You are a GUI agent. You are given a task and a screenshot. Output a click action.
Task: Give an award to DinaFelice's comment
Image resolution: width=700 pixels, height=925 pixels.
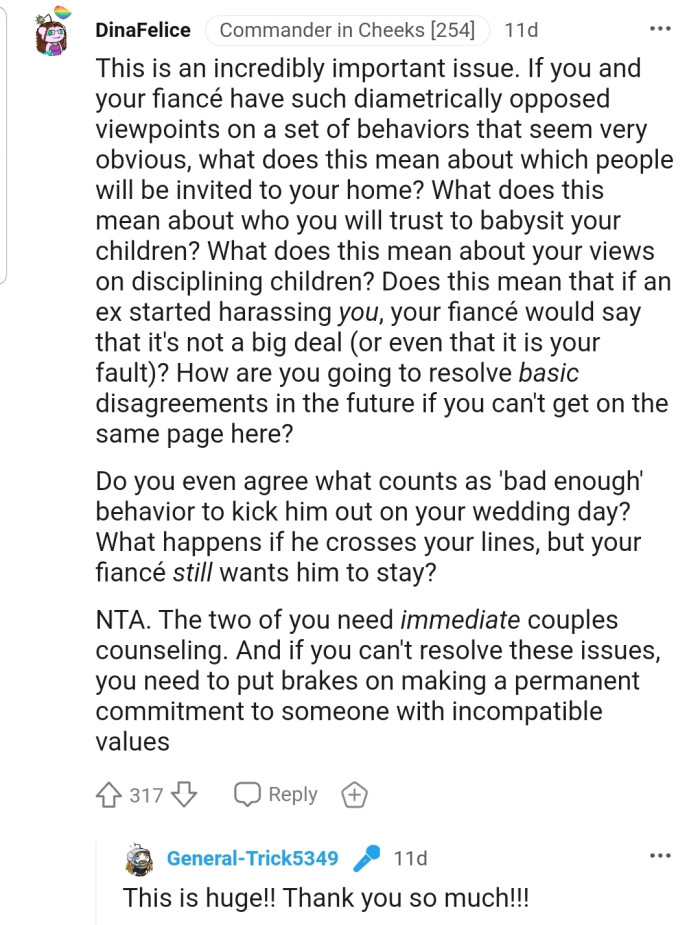pos(354,796)
